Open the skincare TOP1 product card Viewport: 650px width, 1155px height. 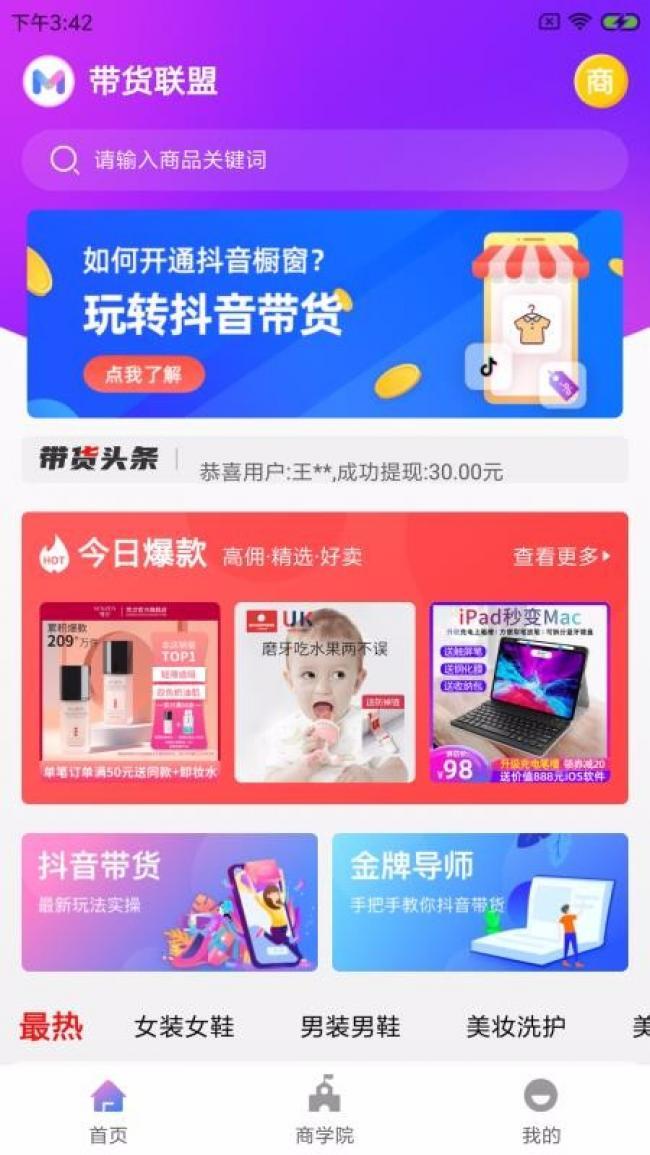(130, 692)
